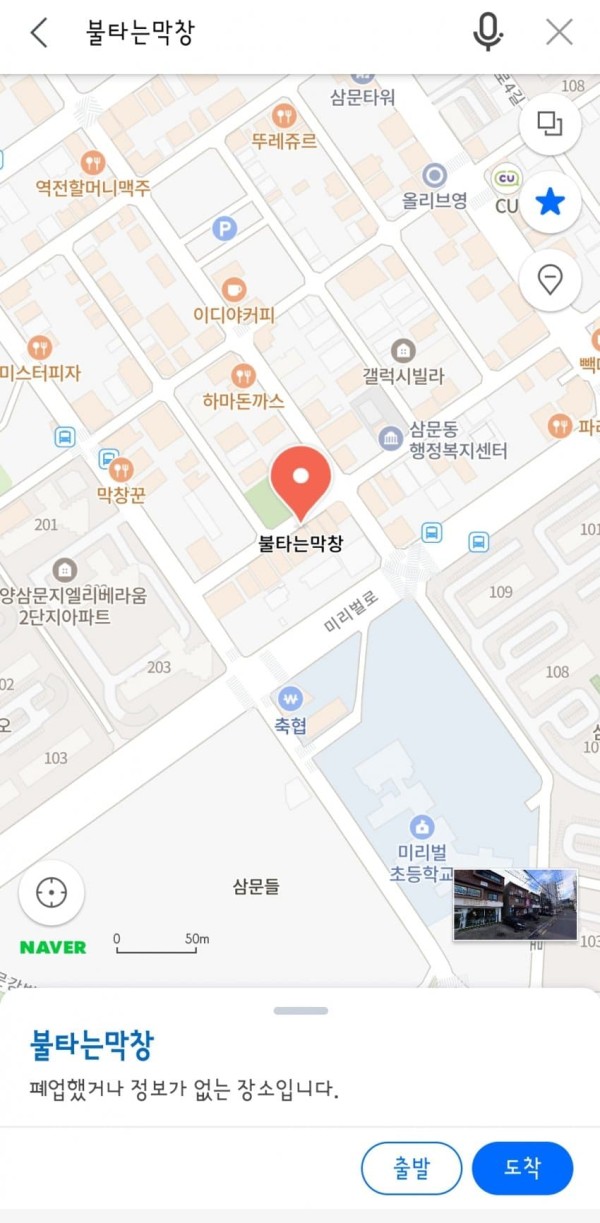Select 하마돈까스 restaurant marker

click(x=243, y=377)
